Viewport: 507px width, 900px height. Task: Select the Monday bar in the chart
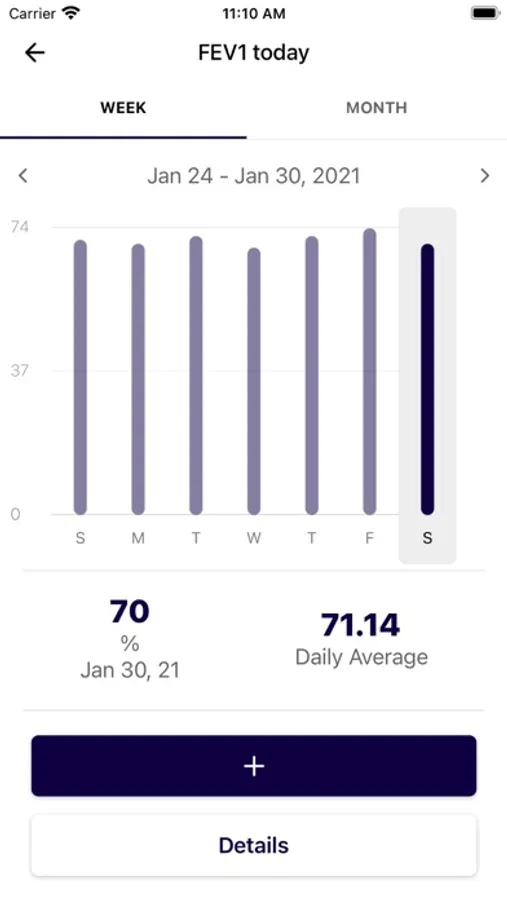138,379
